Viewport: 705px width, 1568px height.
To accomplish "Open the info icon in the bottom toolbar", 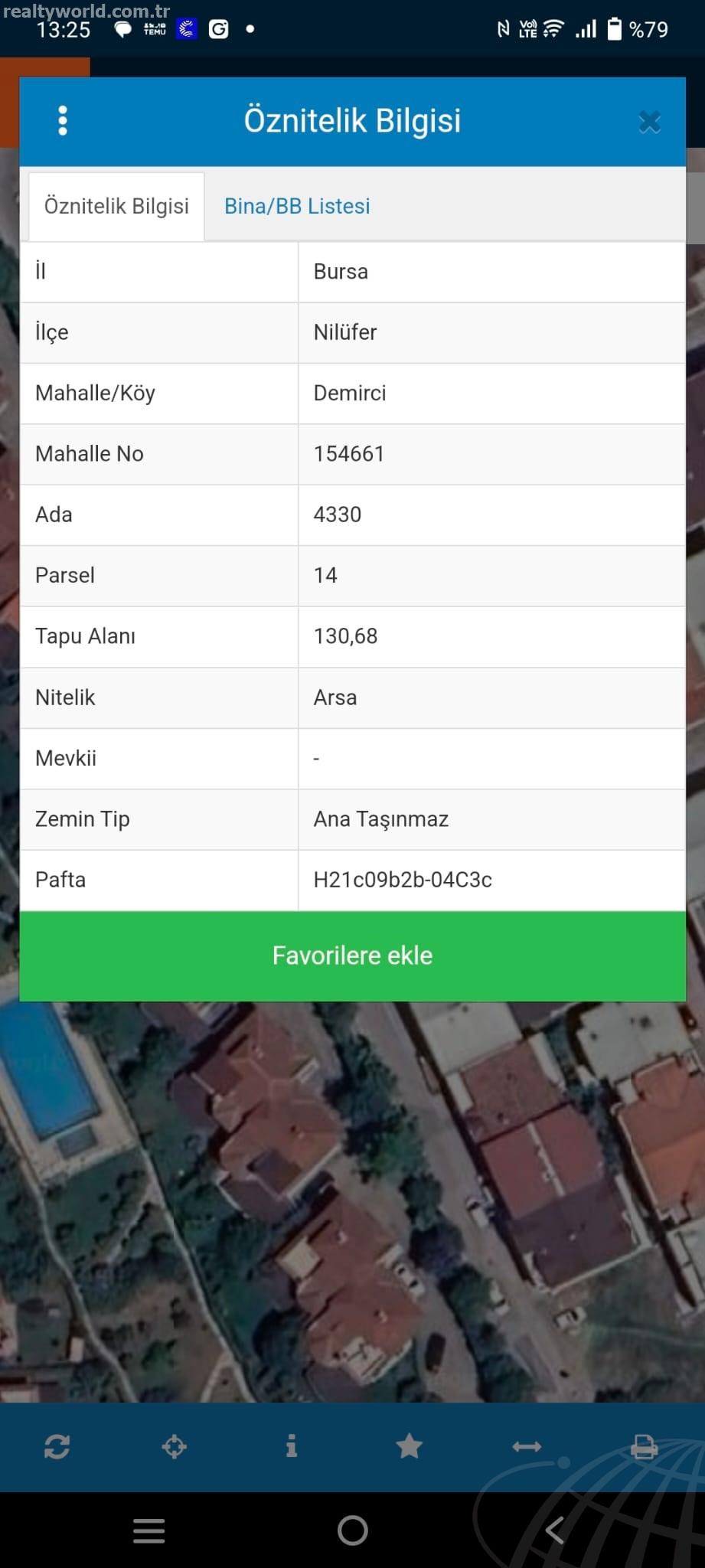I will click(x=292, y=1445).
